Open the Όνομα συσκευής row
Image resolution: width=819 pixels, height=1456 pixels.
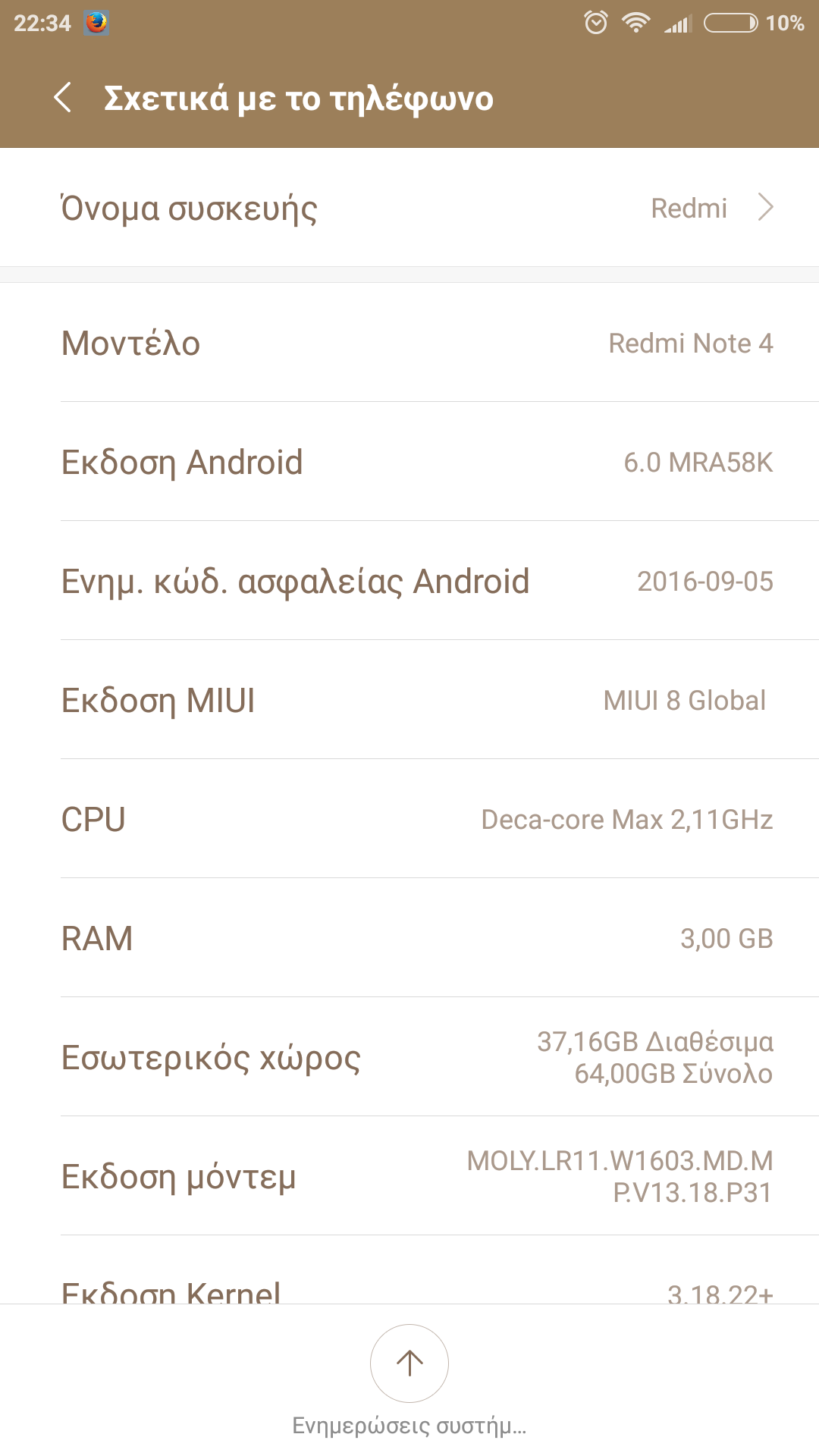409,208
